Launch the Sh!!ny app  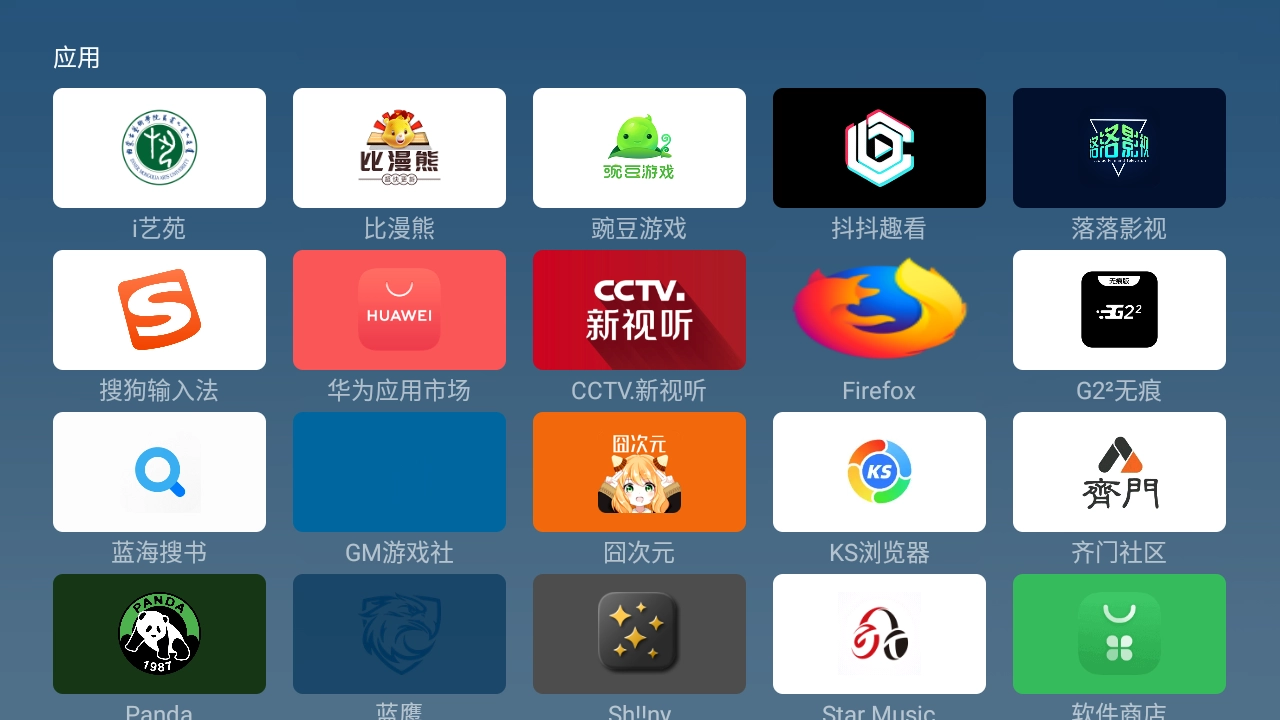(x=639, y=634)
